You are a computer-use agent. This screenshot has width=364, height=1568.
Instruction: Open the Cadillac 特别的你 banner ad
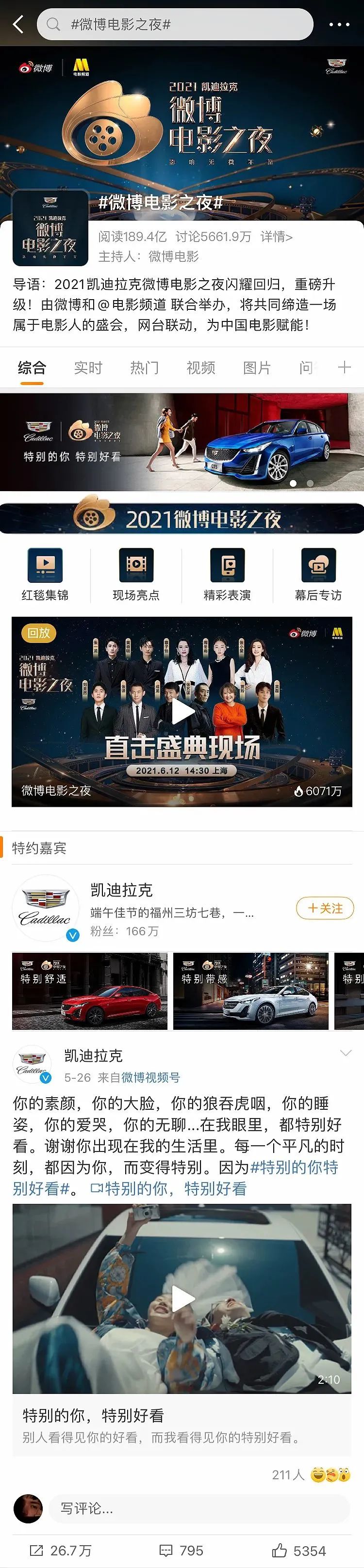pos(182,442)
